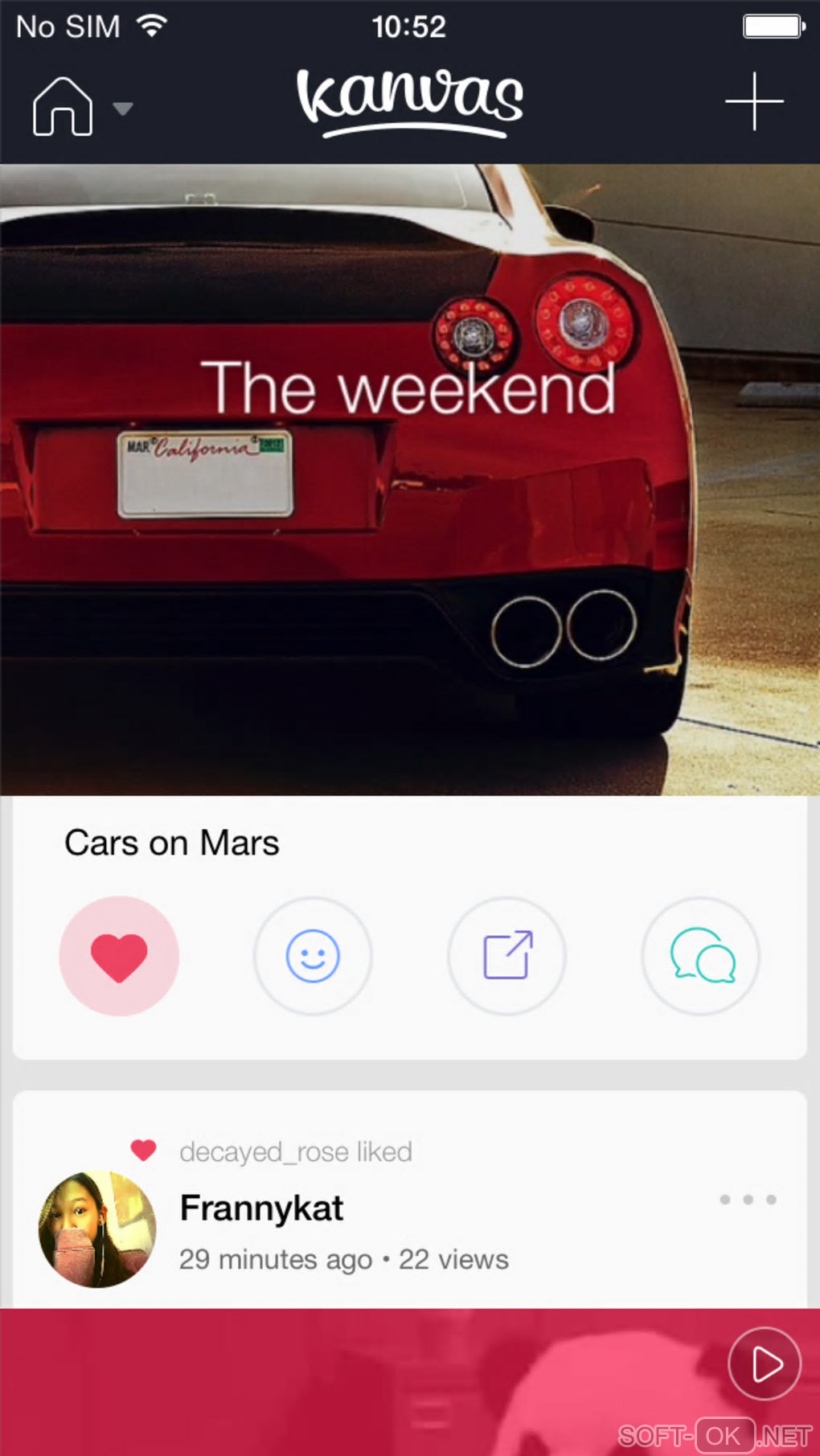React with the smiley emoji icon
This screenshot has width=820, height=1456.
(x=313, y=956)
